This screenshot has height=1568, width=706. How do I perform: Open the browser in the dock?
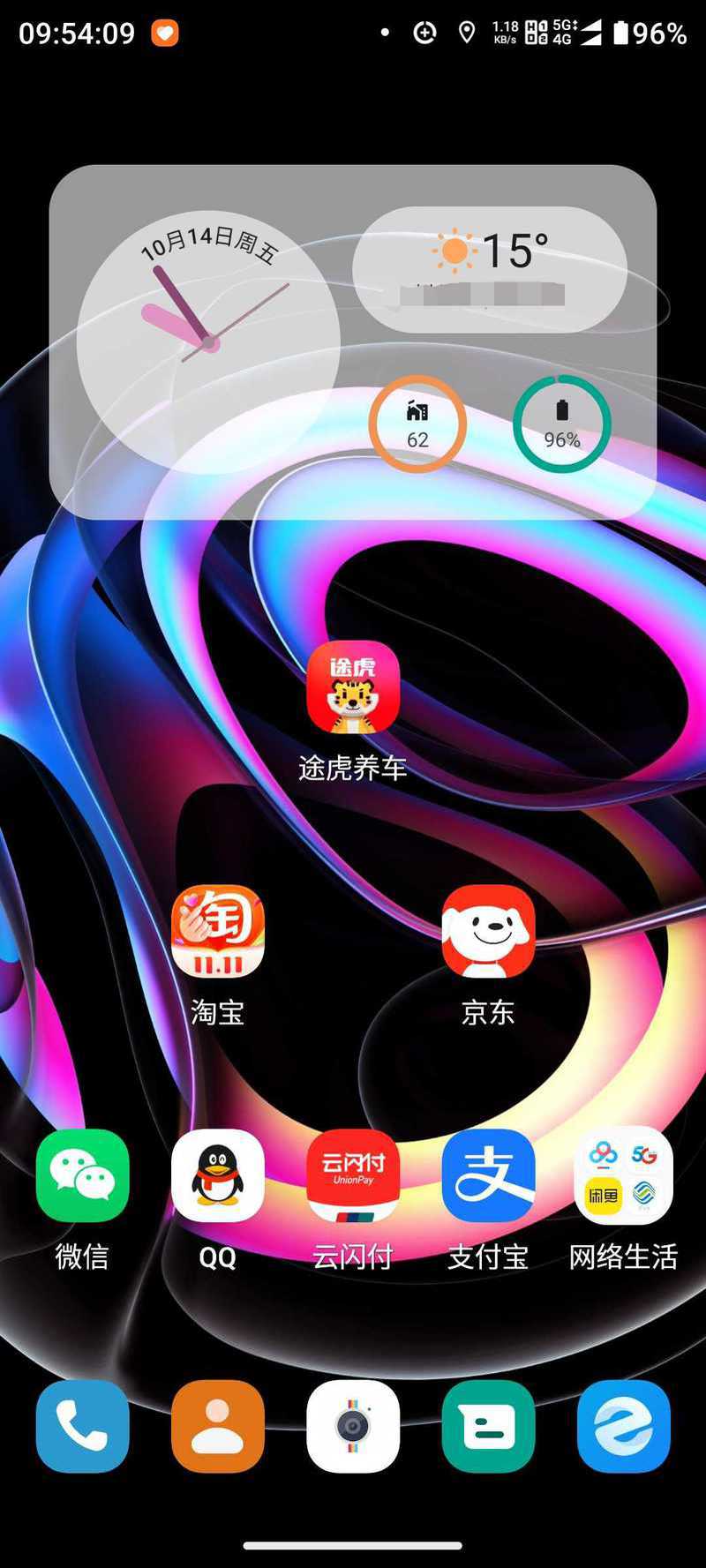[623, 1426]
